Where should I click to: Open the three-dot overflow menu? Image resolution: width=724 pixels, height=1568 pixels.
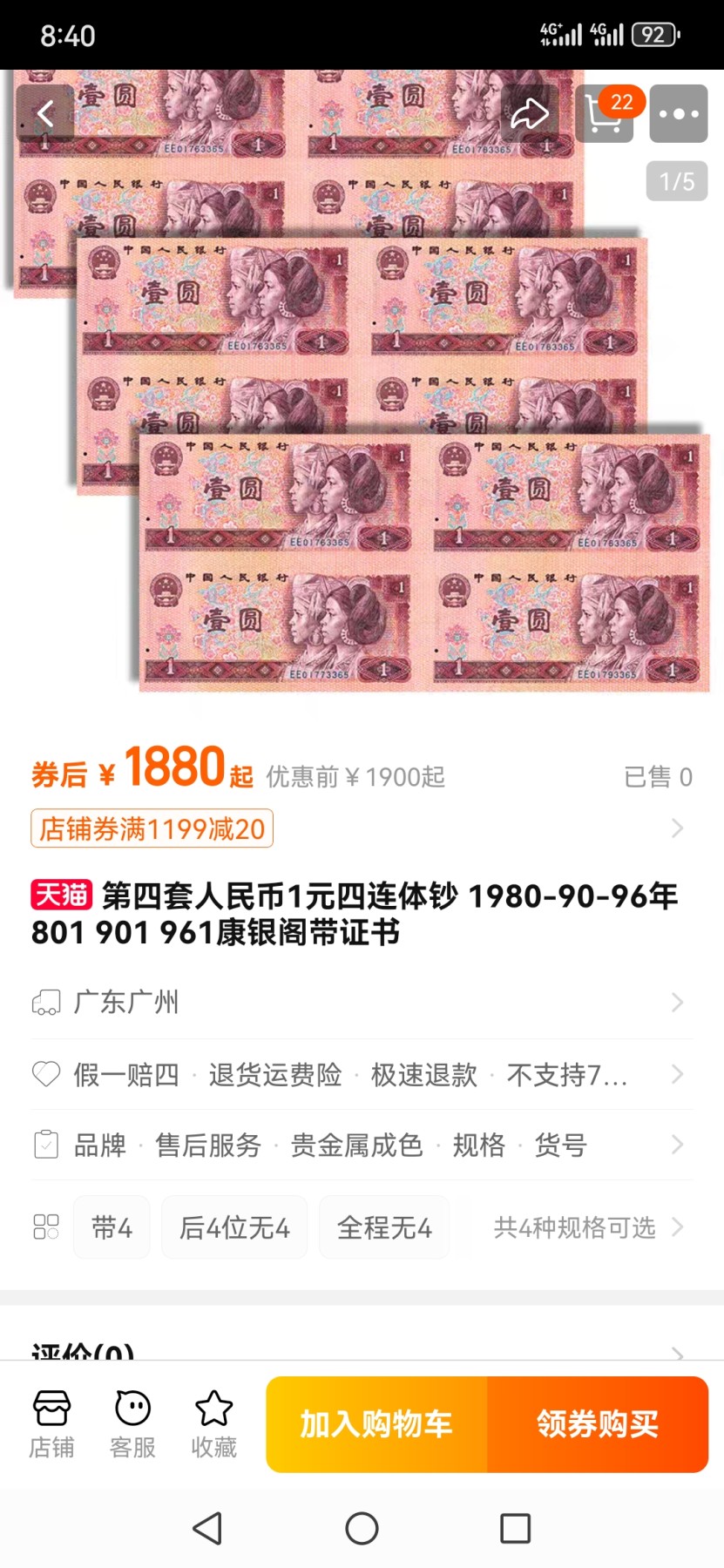coord(678,113)
